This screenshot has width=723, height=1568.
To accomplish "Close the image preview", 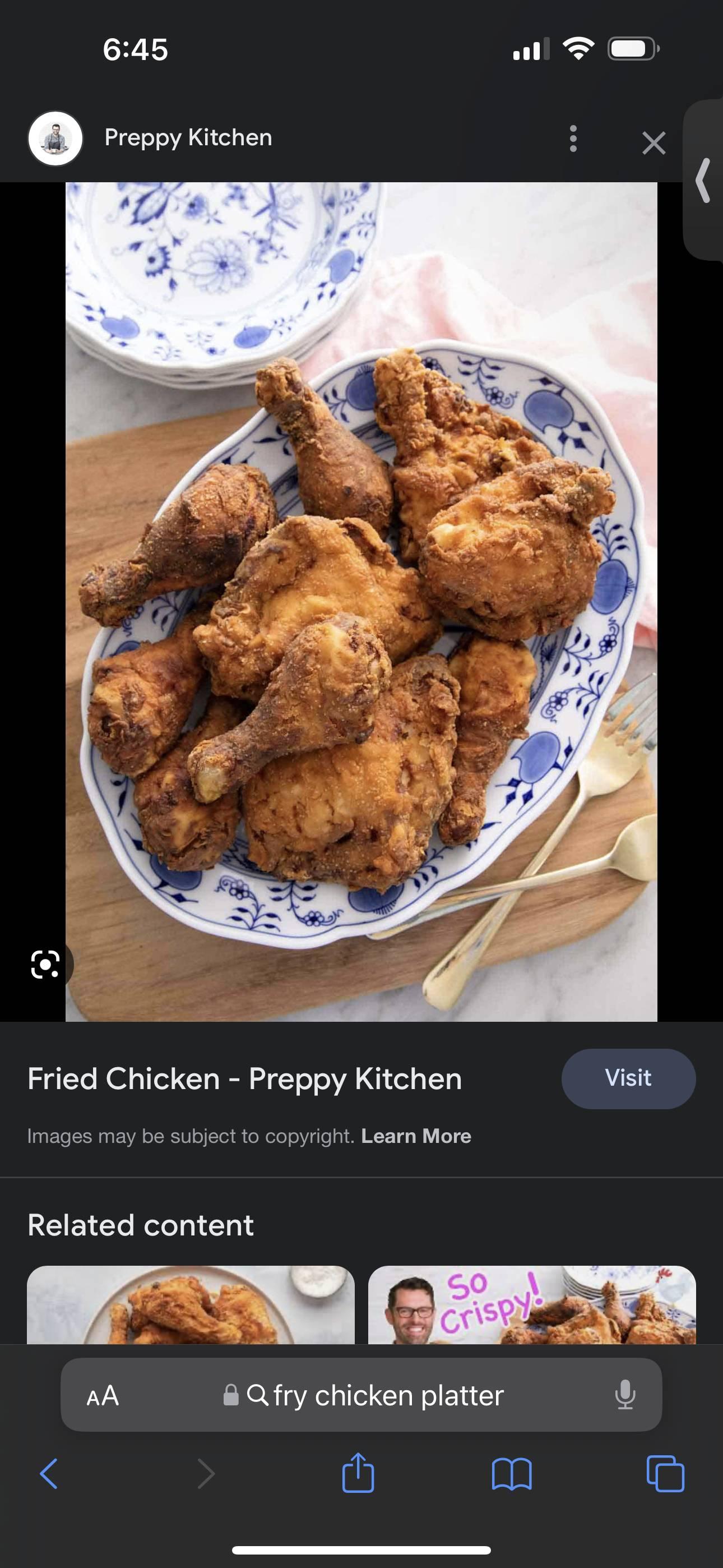I will coord(654,143).
